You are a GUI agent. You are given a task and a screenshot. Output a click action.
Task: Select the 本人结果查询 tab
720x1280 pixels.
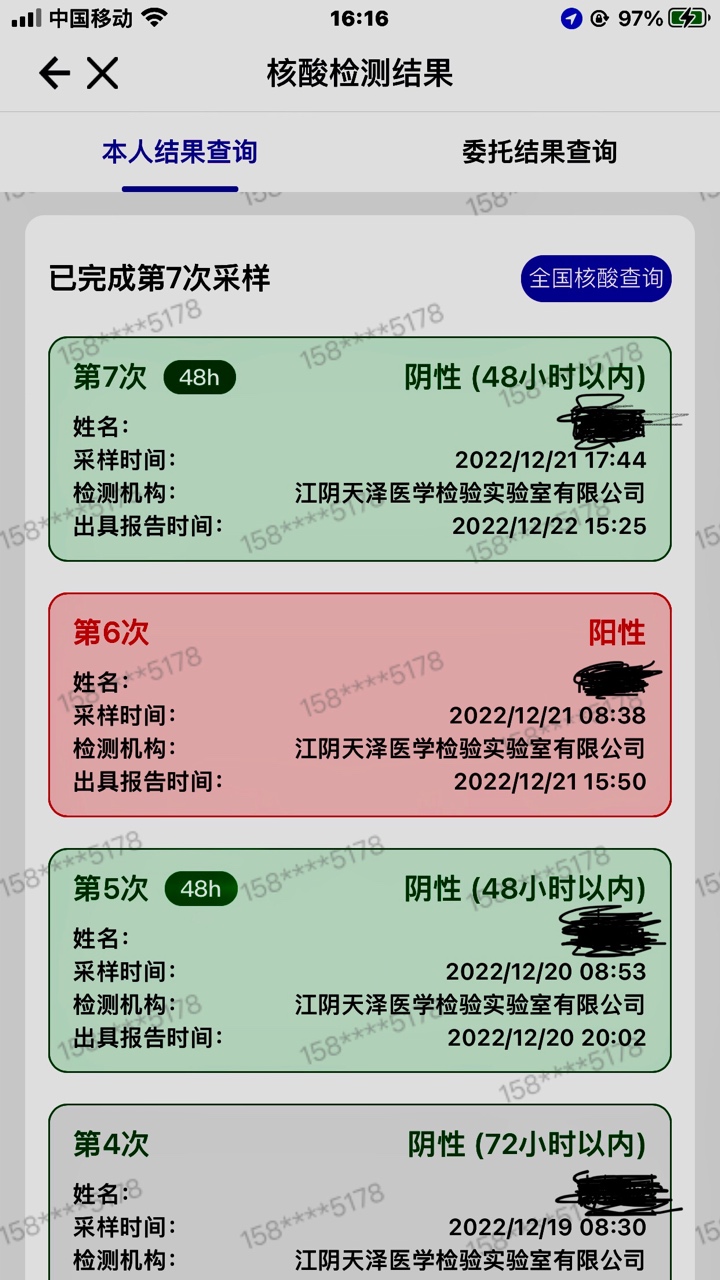[180, 152]
